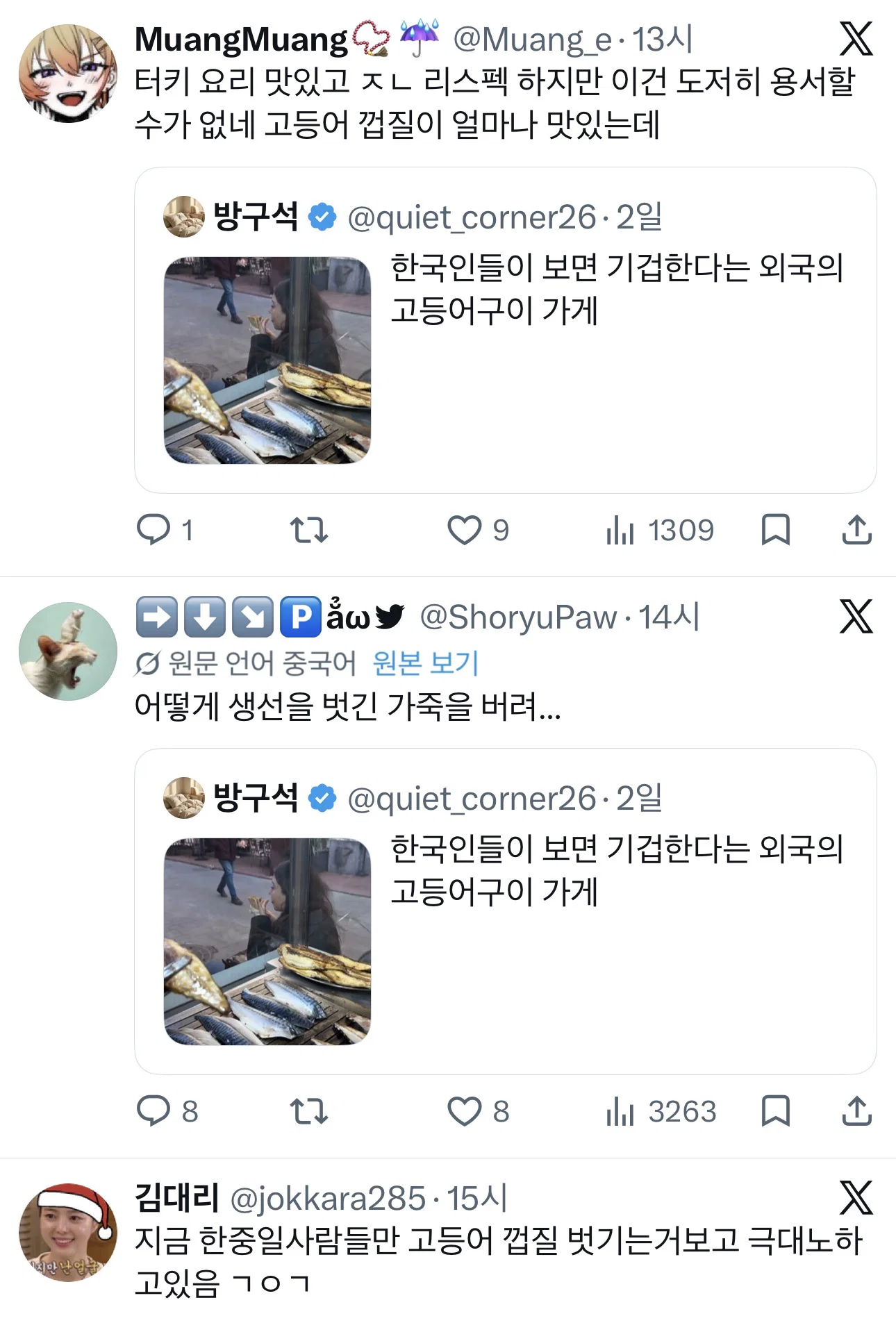896x1323 pixels.
Task: Tap the X icon on 김대리's post
Action: click(x=856, y=1197)
